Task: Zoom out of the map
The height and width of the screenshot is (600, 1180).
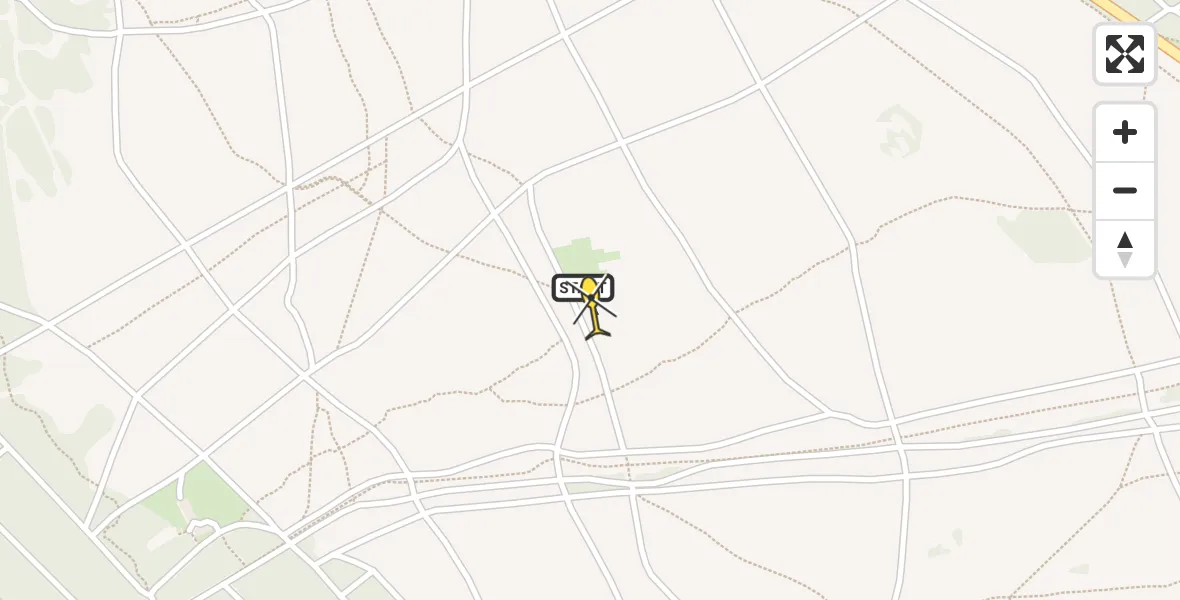Action: 1124,191
